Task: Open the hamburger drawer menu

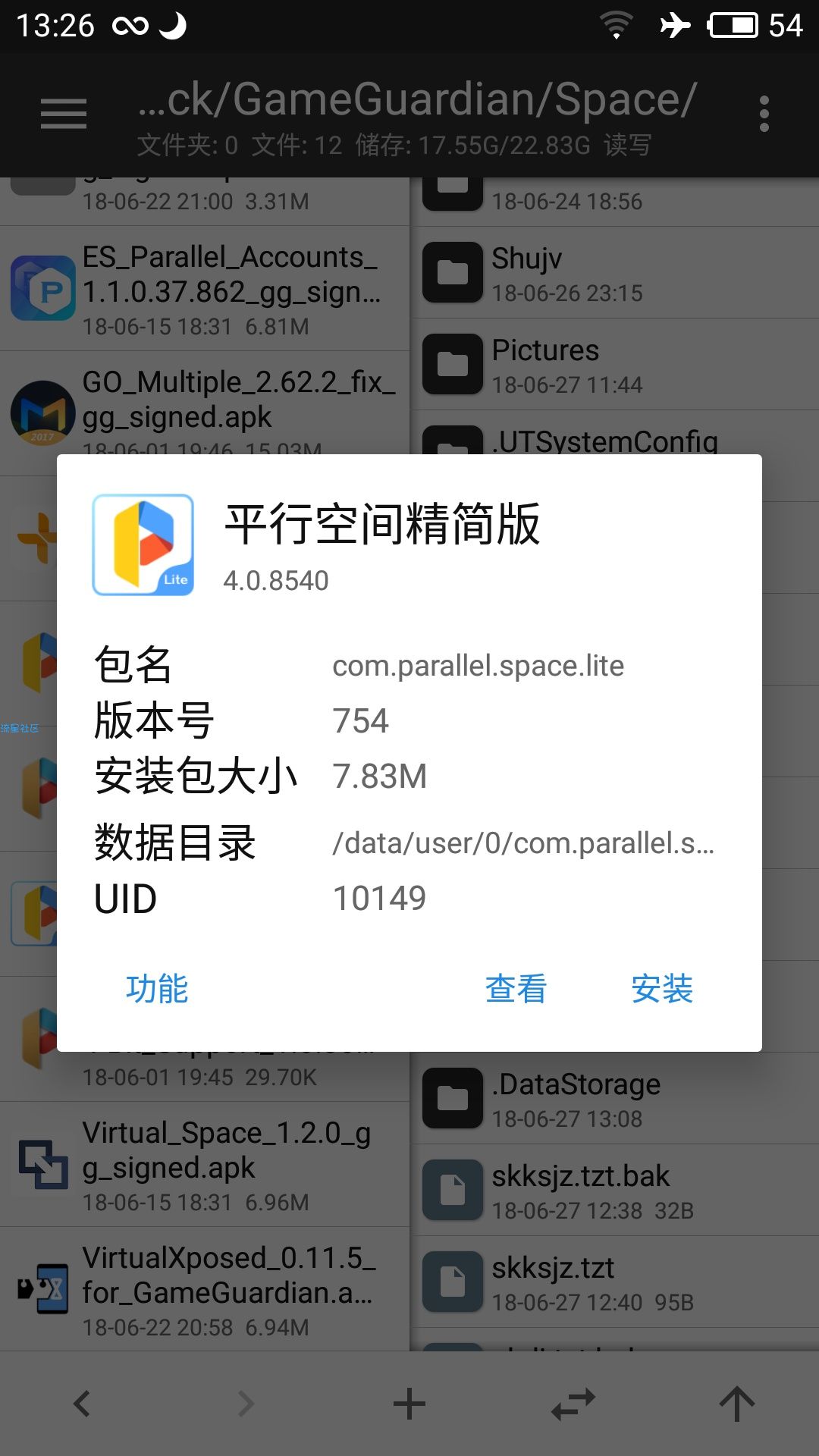Action: coord(64,115)
